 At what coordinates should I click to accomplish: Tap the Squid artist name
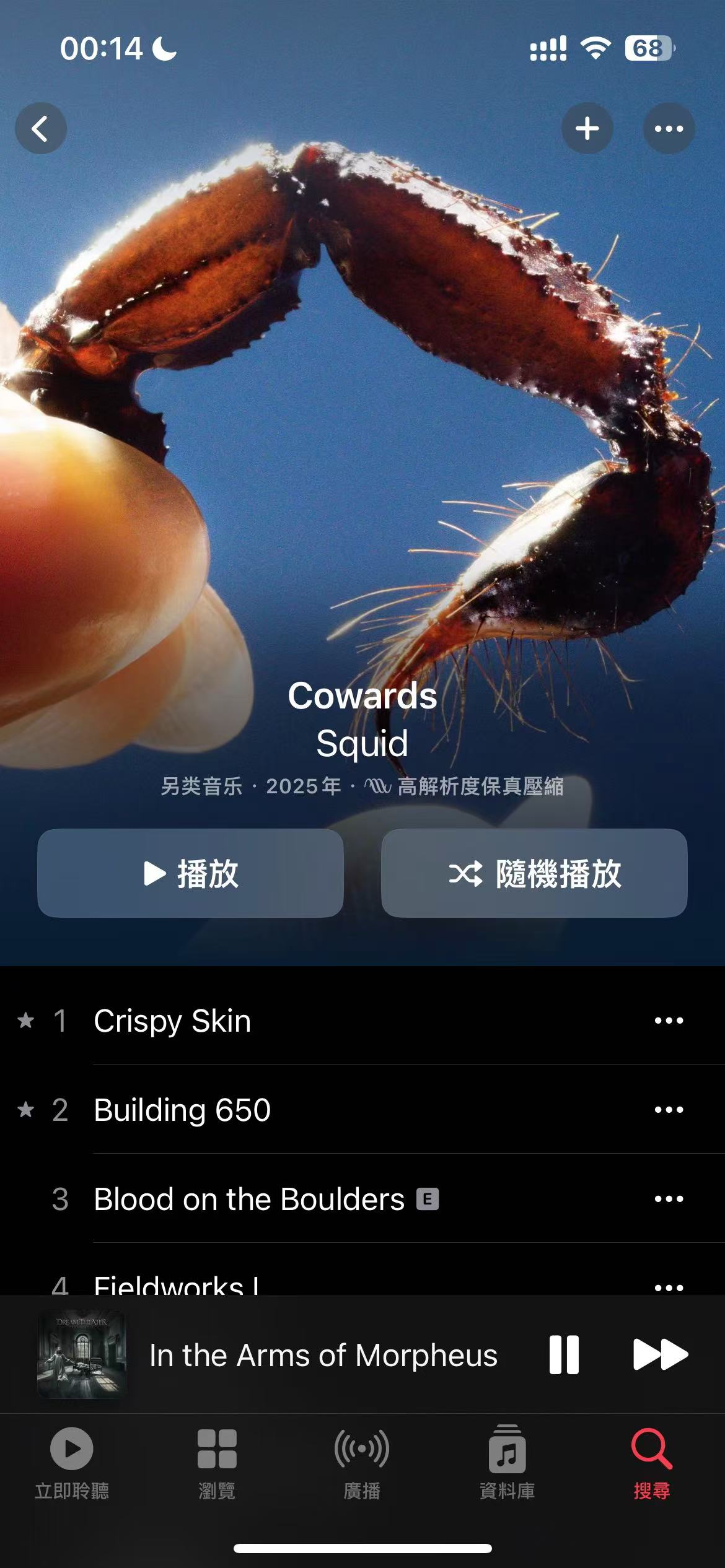[362, 743]
